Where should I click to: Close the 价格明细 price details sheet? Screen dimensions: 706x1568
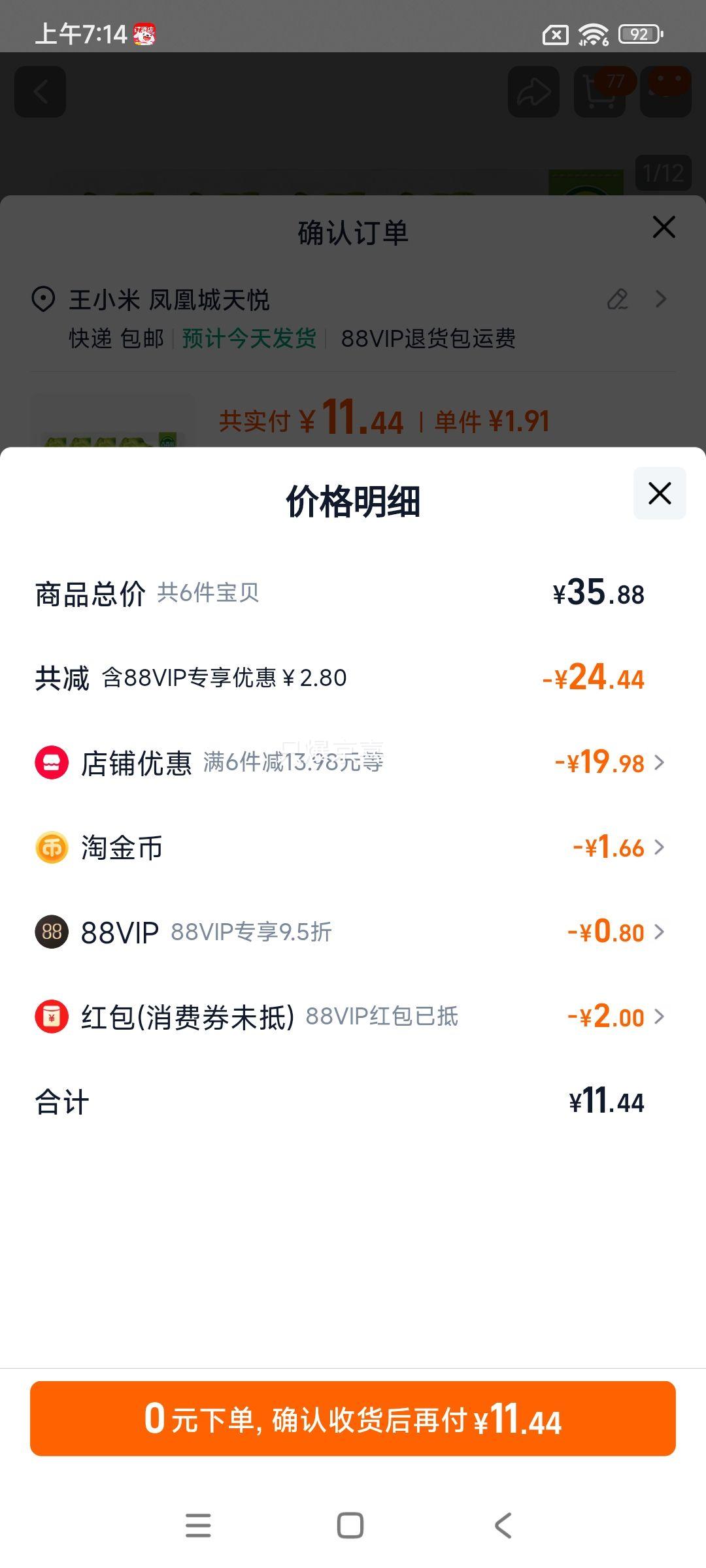point(660,493)
